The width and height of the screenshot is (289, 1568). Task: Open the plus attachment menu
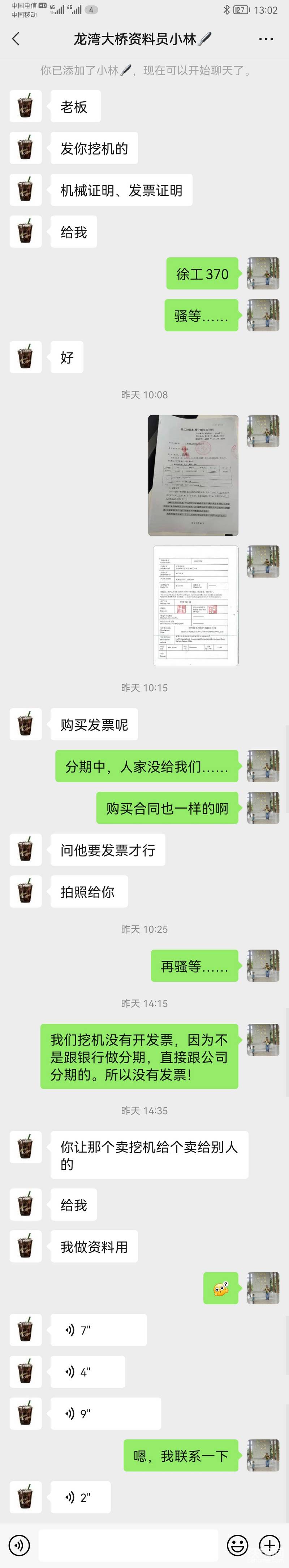[269, 1544]
